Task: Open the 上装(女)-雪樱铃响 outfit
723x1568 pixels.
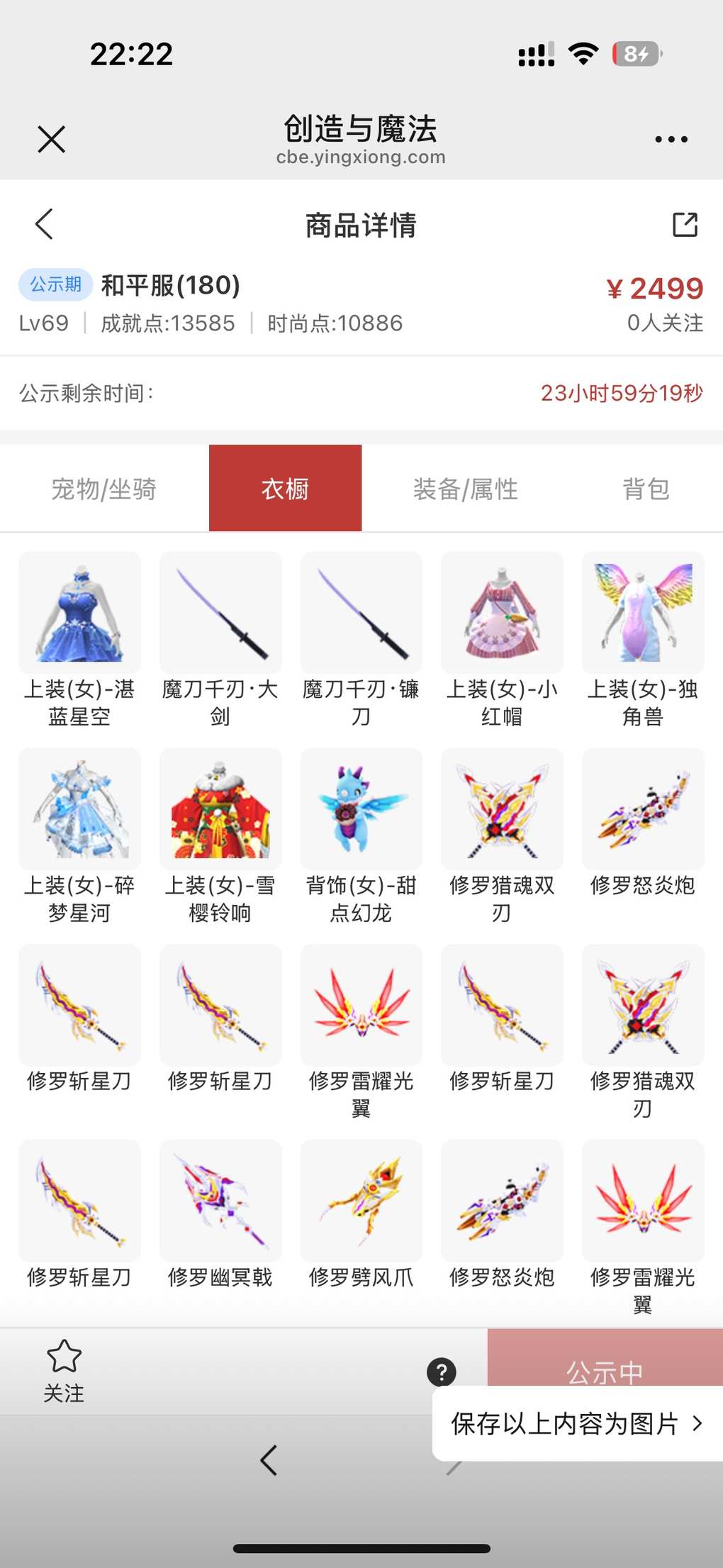Action: tap(220, 809)
